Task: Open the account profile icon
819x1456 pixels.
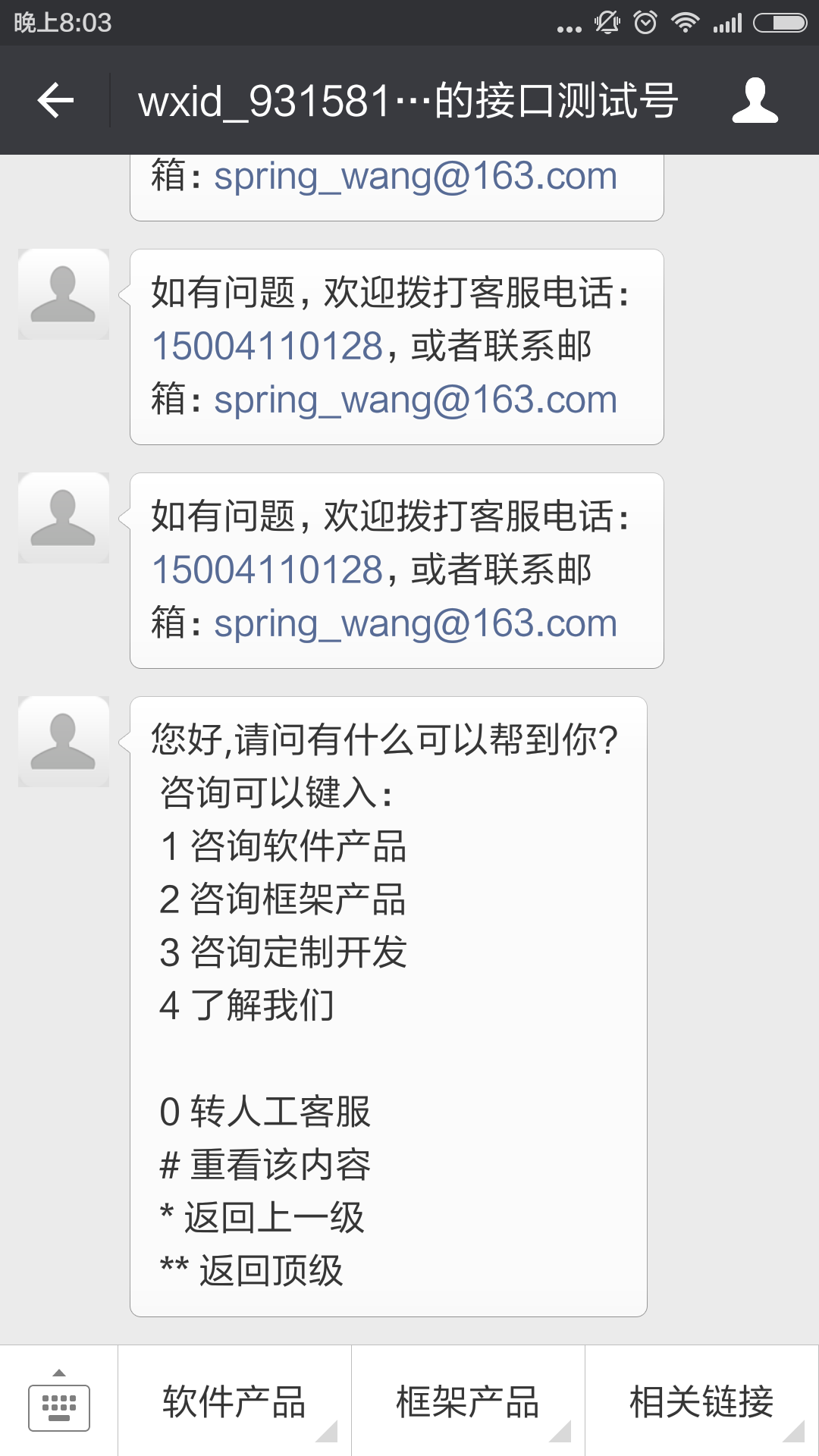Action: (x=755, y=100)
